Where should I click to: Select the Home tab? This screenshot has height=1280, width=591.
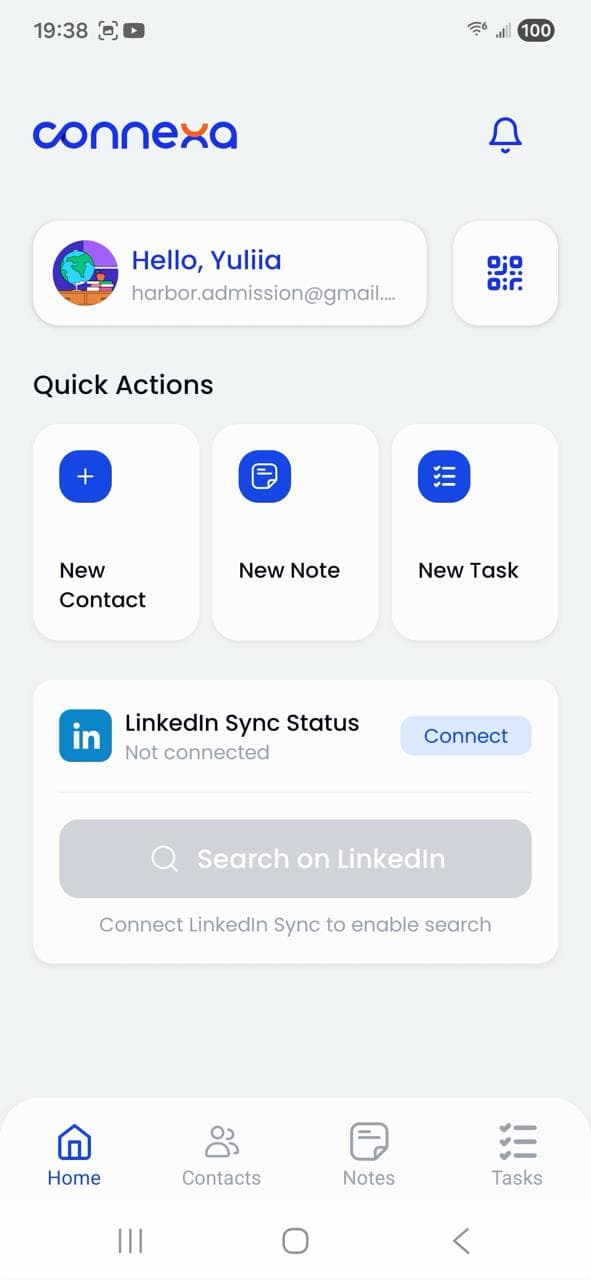click(74, 1155)
